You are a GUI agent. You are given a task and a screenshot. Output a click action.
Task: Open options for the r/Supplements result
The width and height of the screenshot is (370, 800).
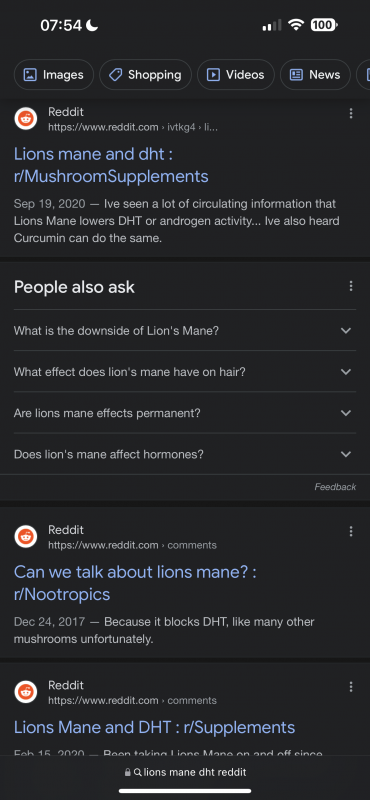(x=351, y=687)
